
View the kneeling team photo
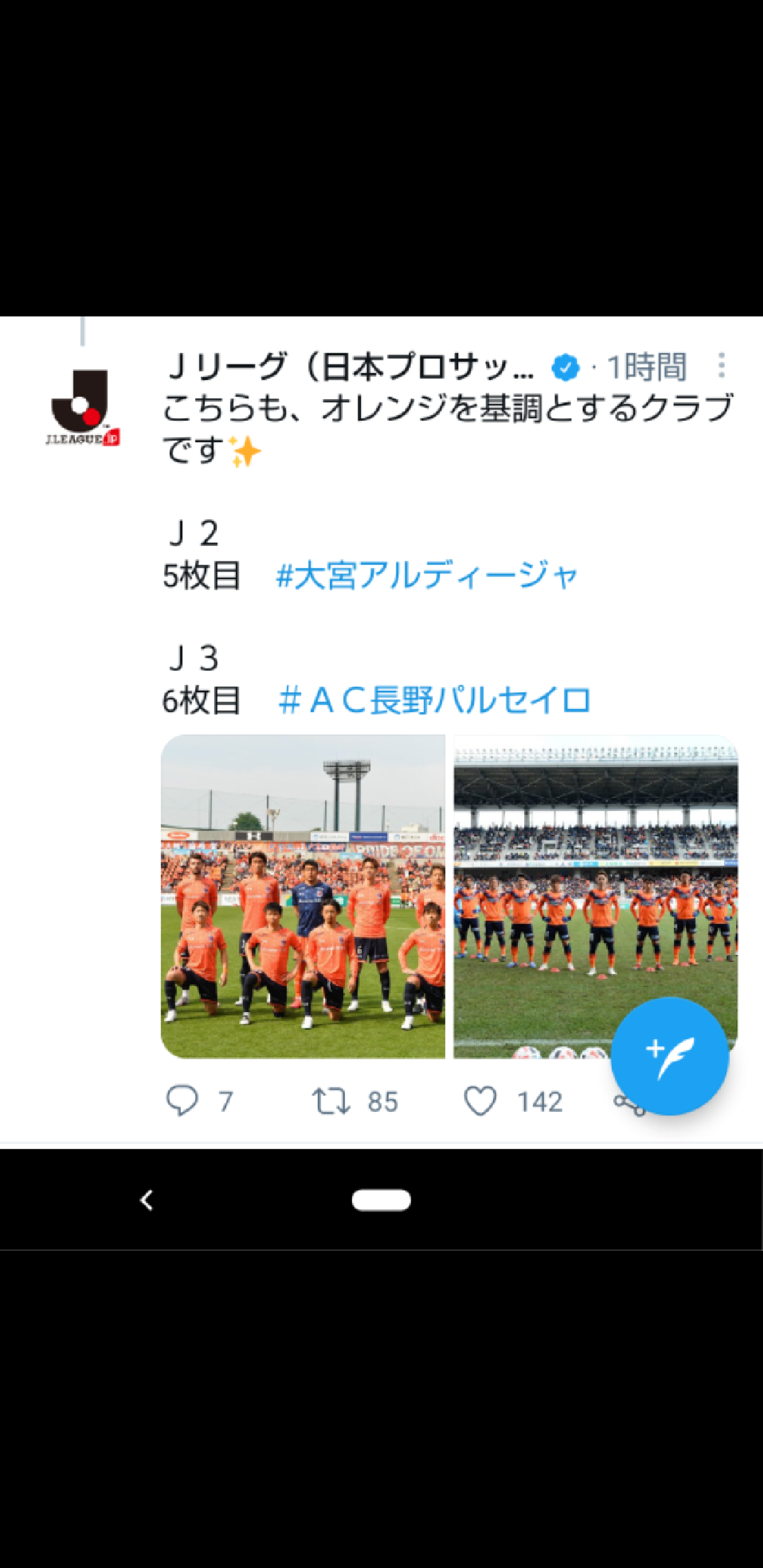303,896
